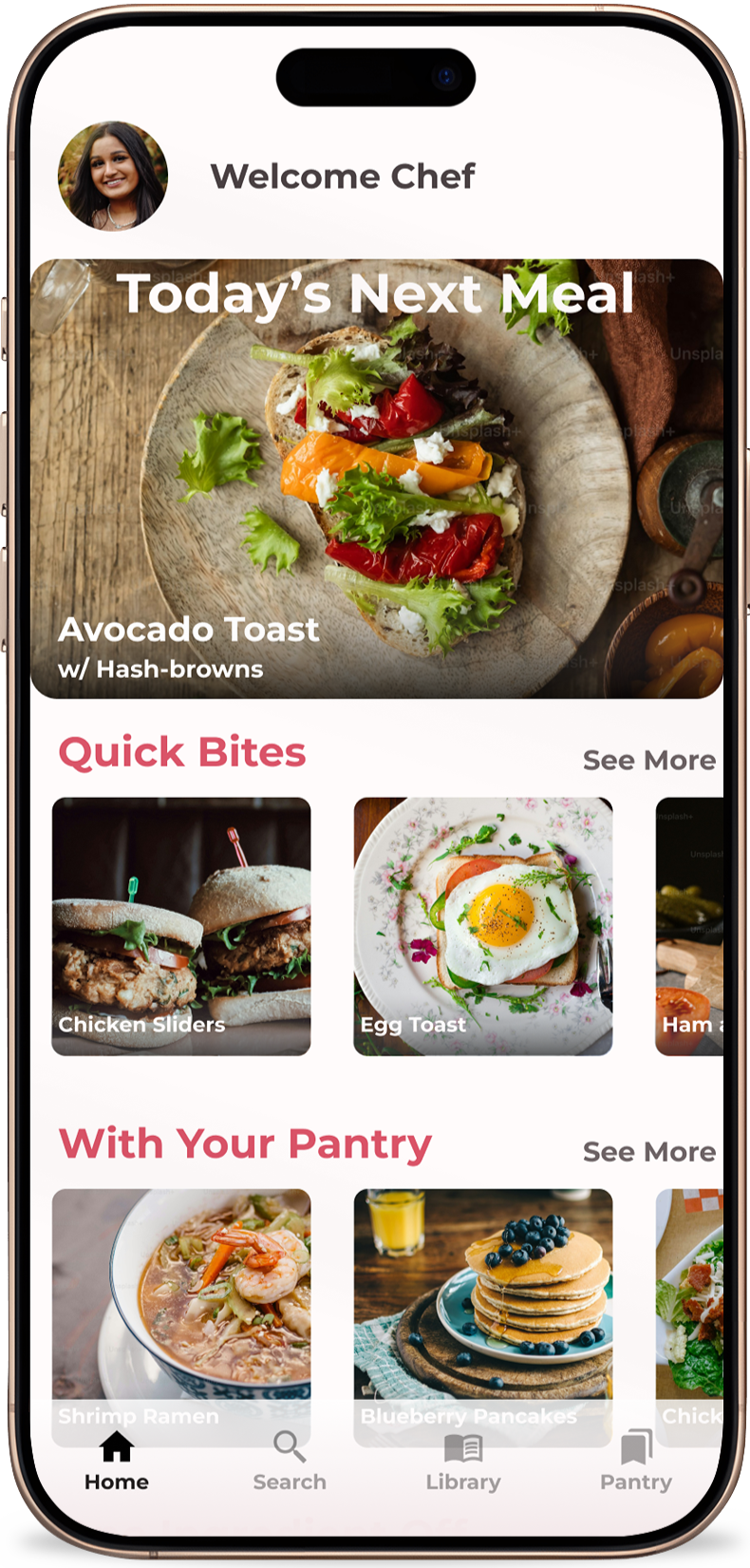See more Quick Bites recipes
Screen dimensions: 750x1568
pos(648,760)
